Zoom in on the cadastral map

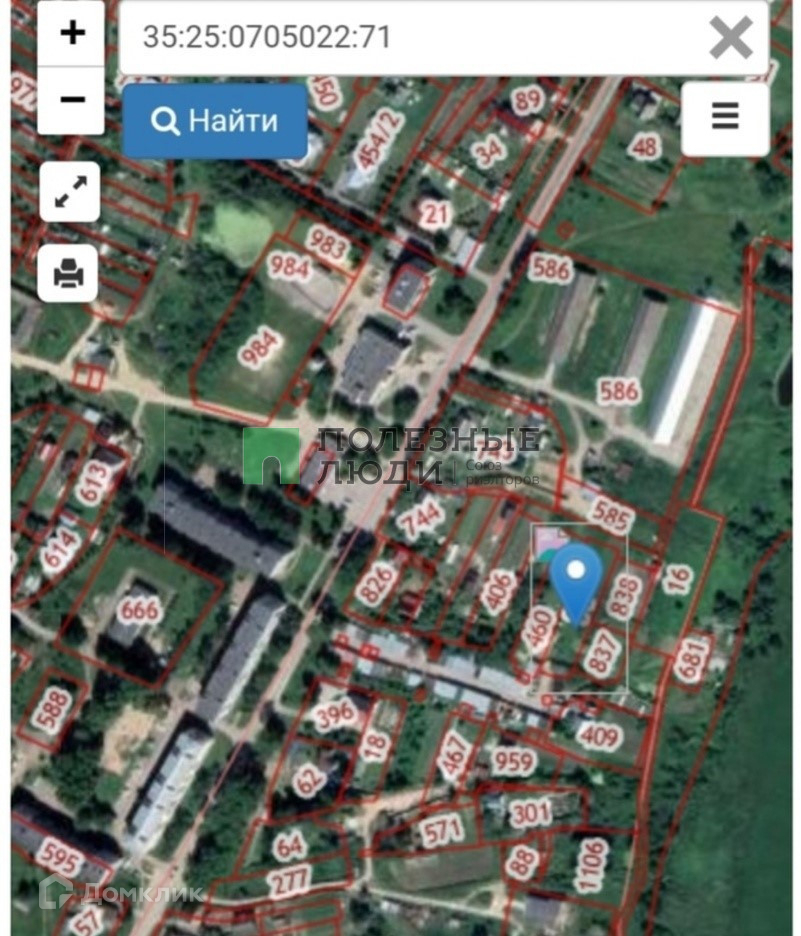(72, 33)
